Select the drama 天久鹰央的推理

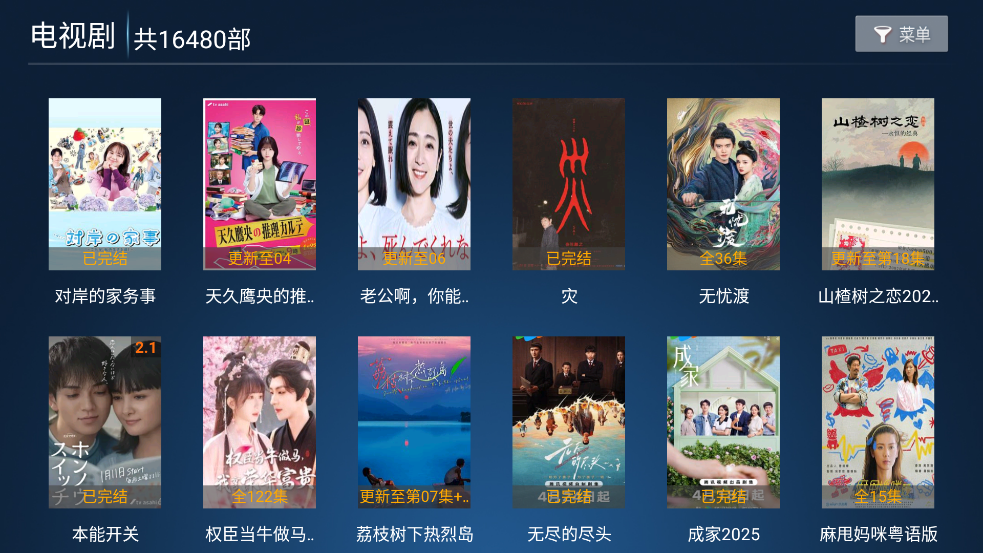(260, 184)
